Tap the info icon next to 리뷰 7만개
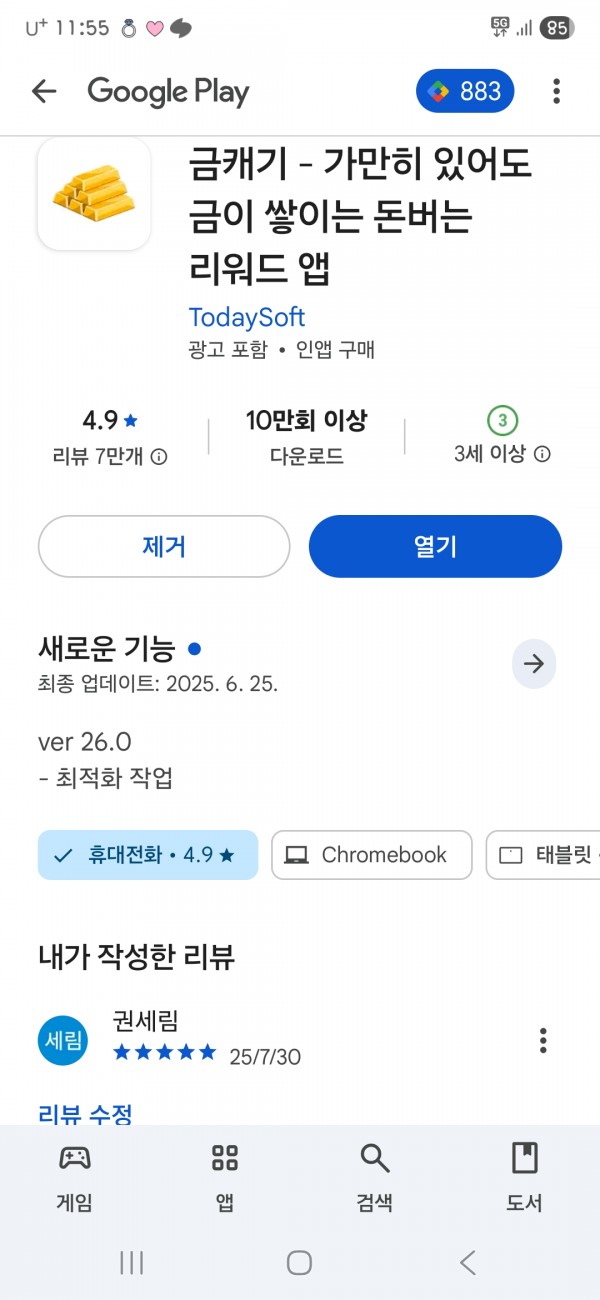600x1300 pixels. [x=159, y=457]
